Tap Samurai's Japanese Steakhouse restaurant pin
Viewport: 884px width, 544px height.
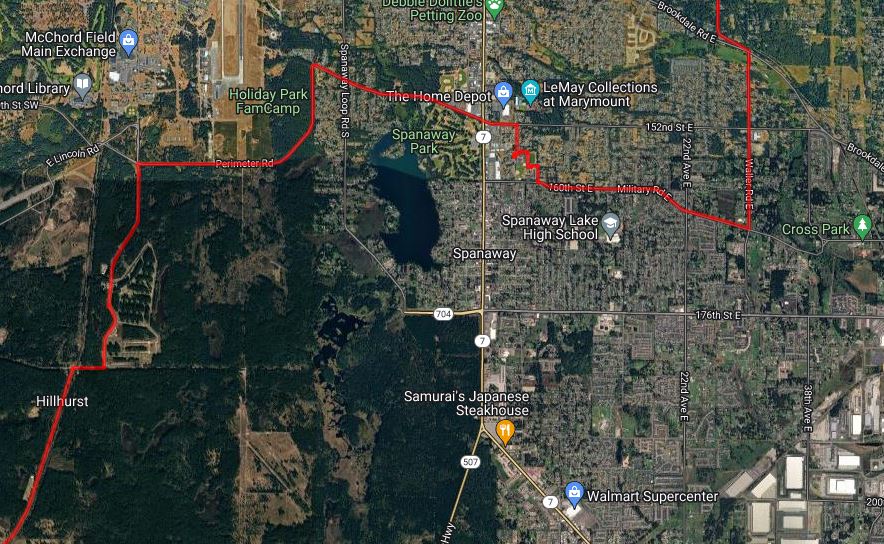506,432
